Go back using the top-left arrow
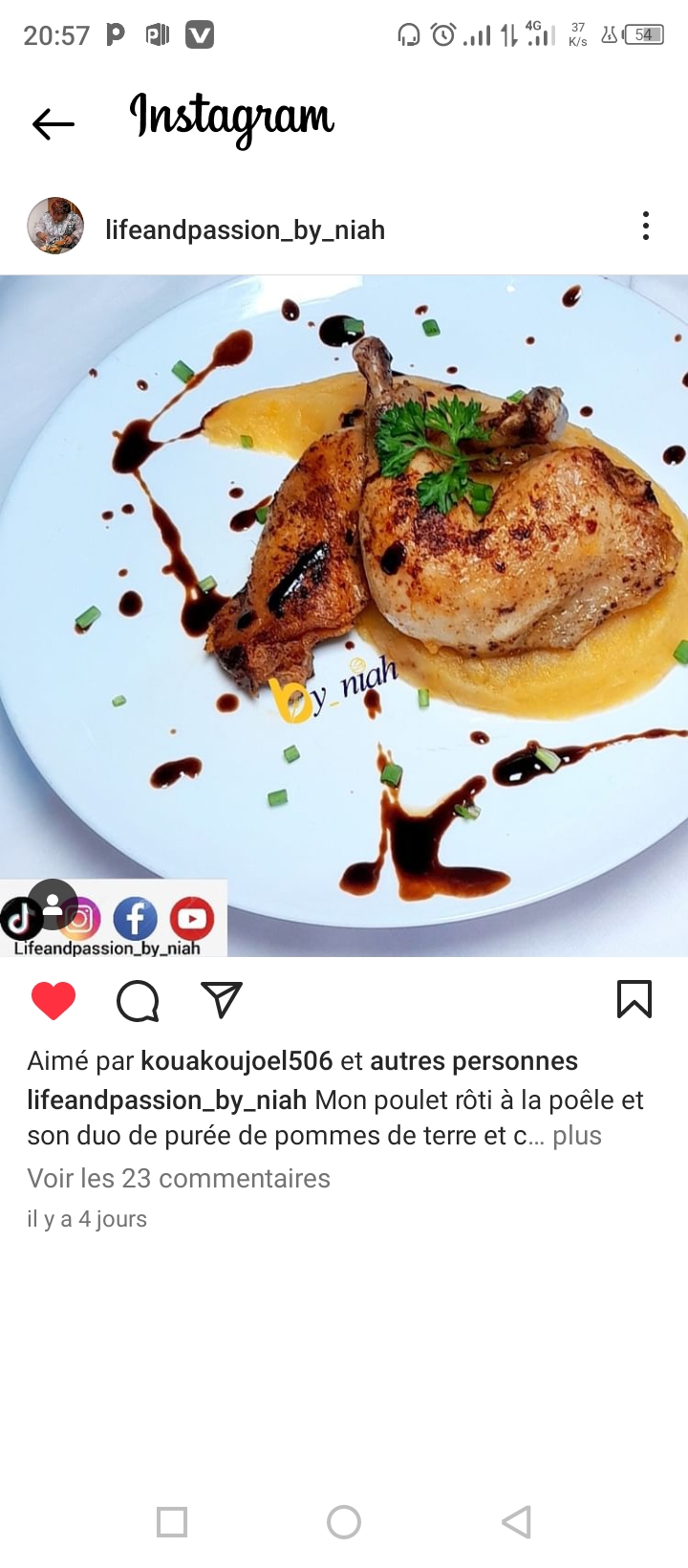Viewport: 688px width, 1568px height. (x=54, y=123)
